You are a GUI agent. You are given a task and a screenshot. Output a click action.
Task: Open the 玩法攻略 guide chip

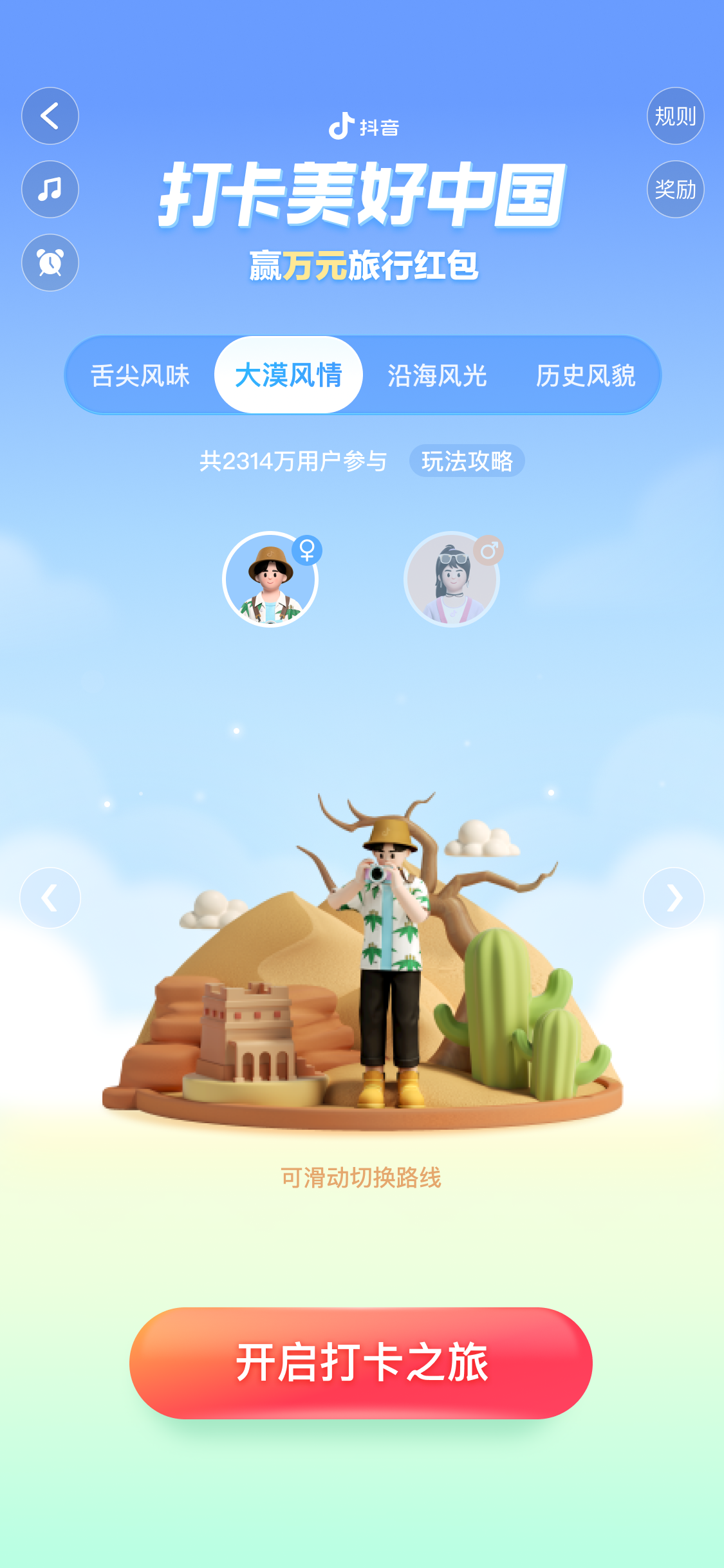(x=467, y=461)
